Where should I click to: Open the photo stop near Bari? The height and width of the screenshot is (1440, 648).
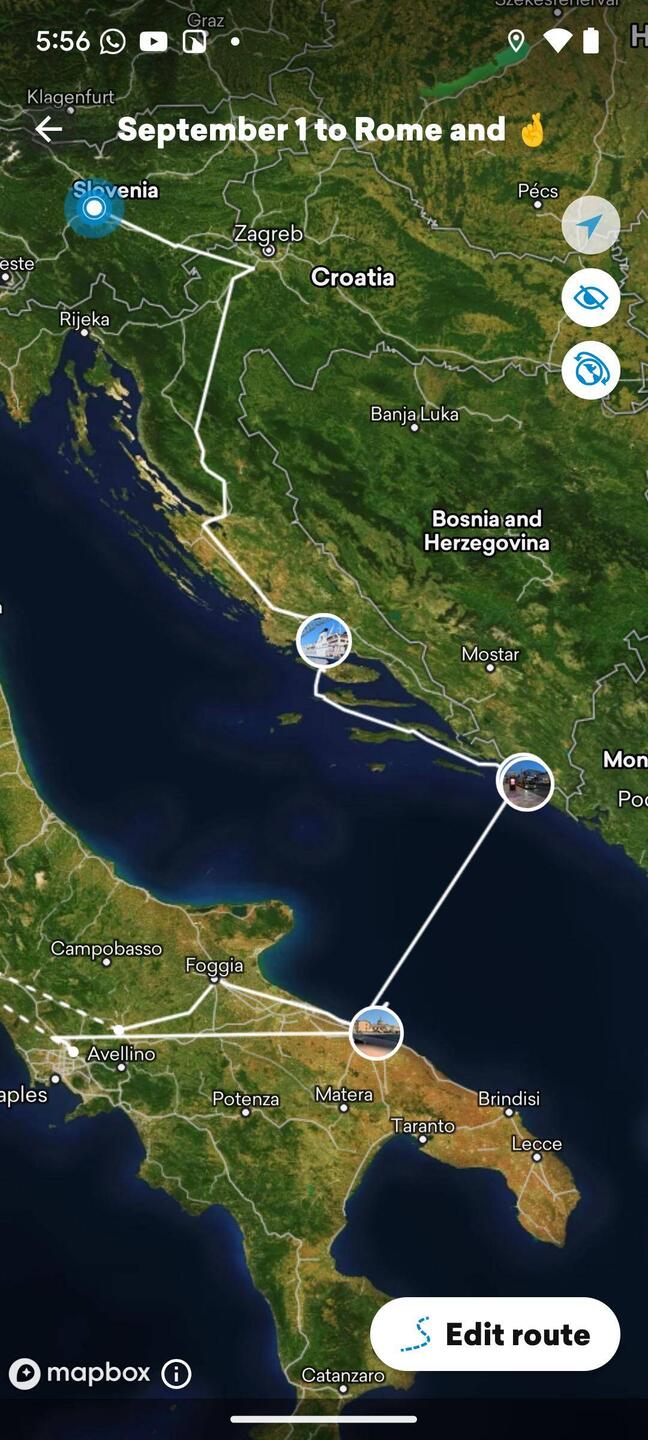pyautogui.click(x=376, y=1032)
